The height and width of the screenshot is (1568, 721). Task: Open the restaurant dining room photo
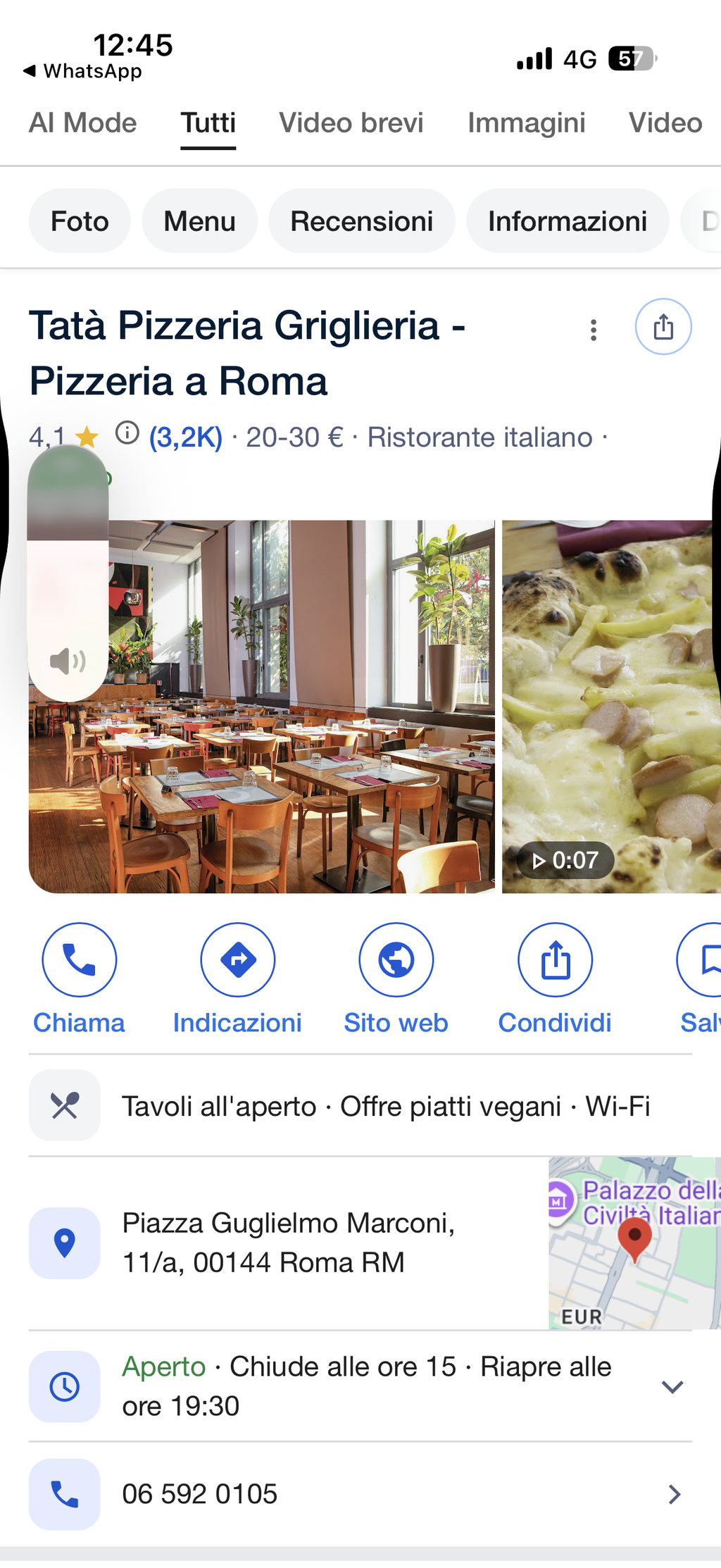(x=262, y=707)
